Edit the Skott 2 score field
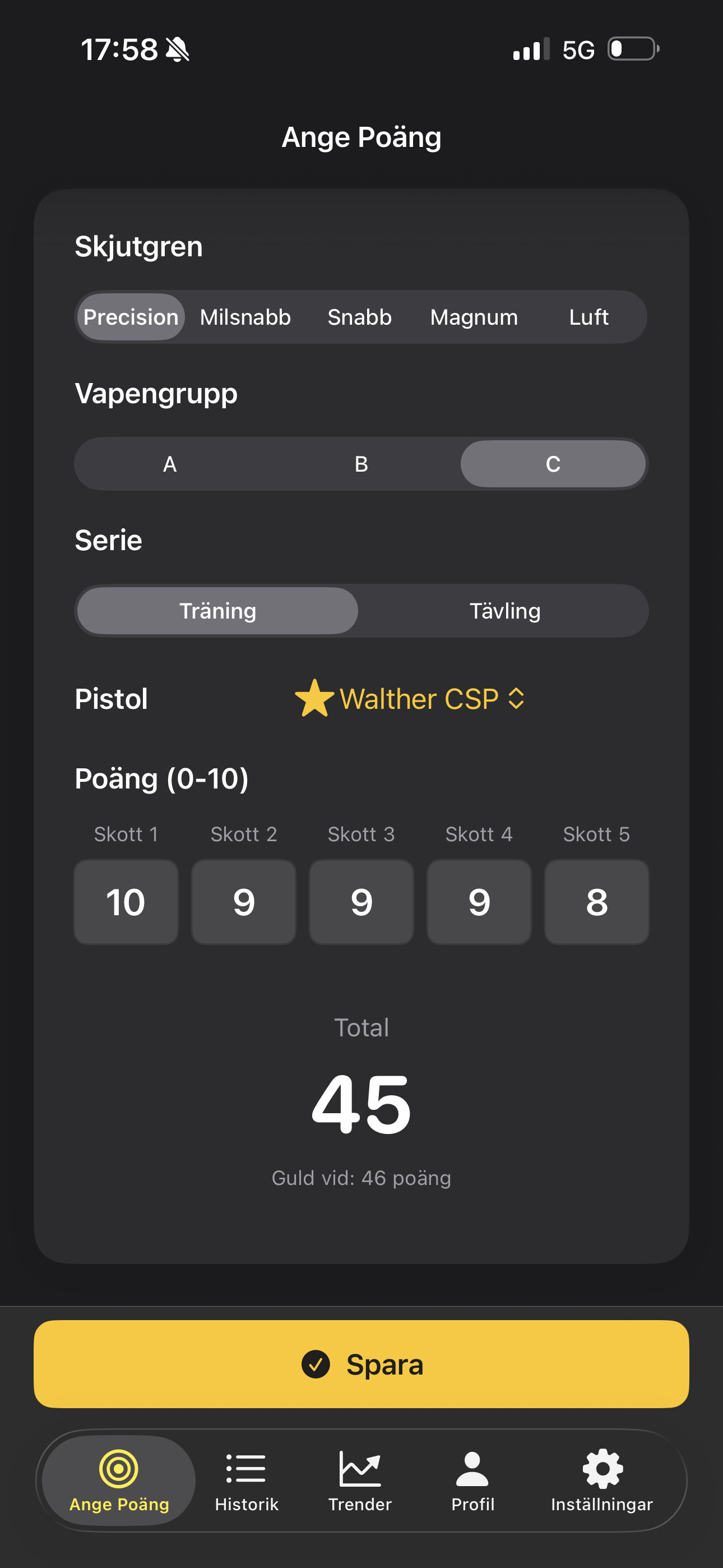 click(243, 901)
